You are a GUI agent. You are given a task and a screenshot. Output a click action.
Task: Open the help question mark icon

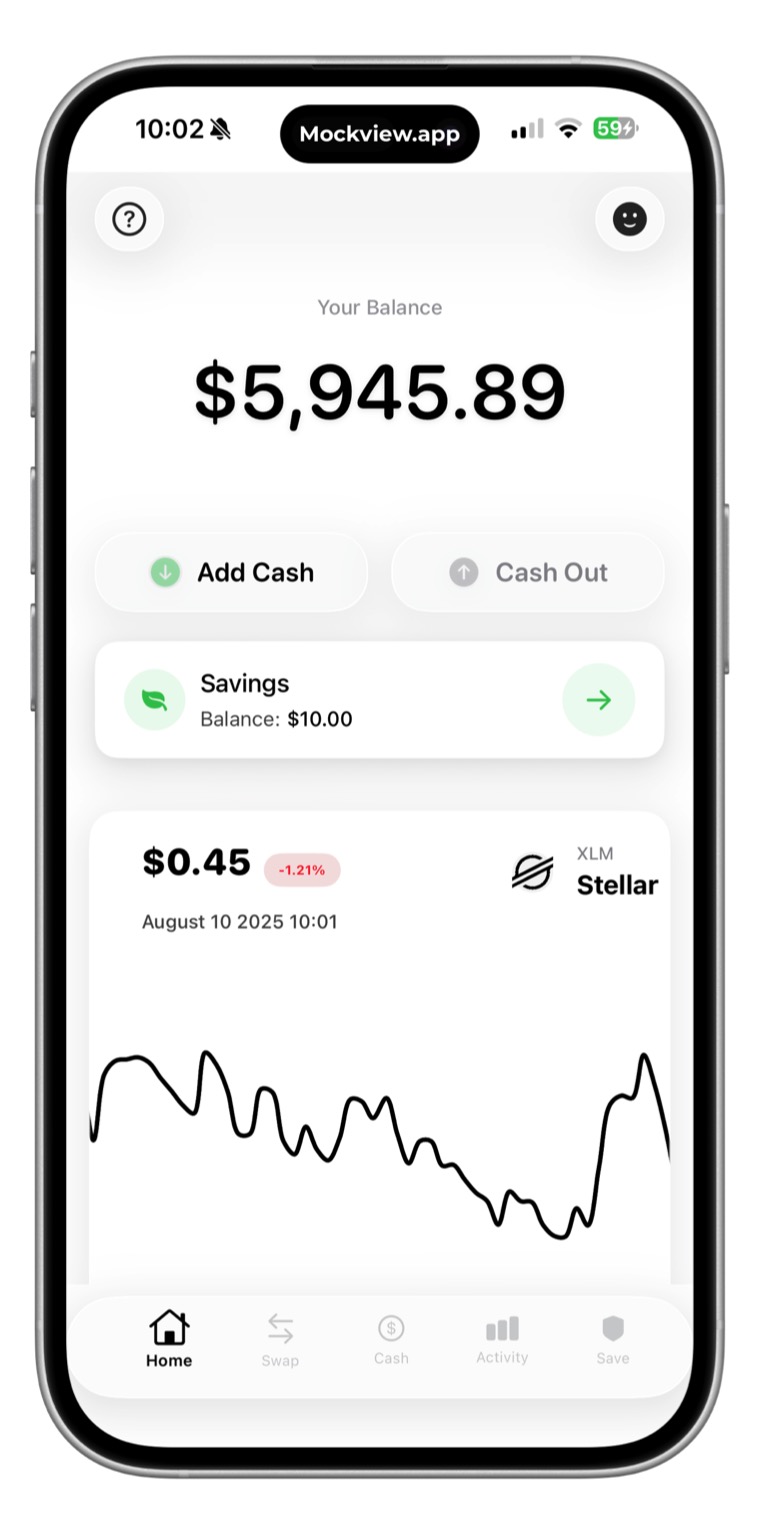[129, 219]
